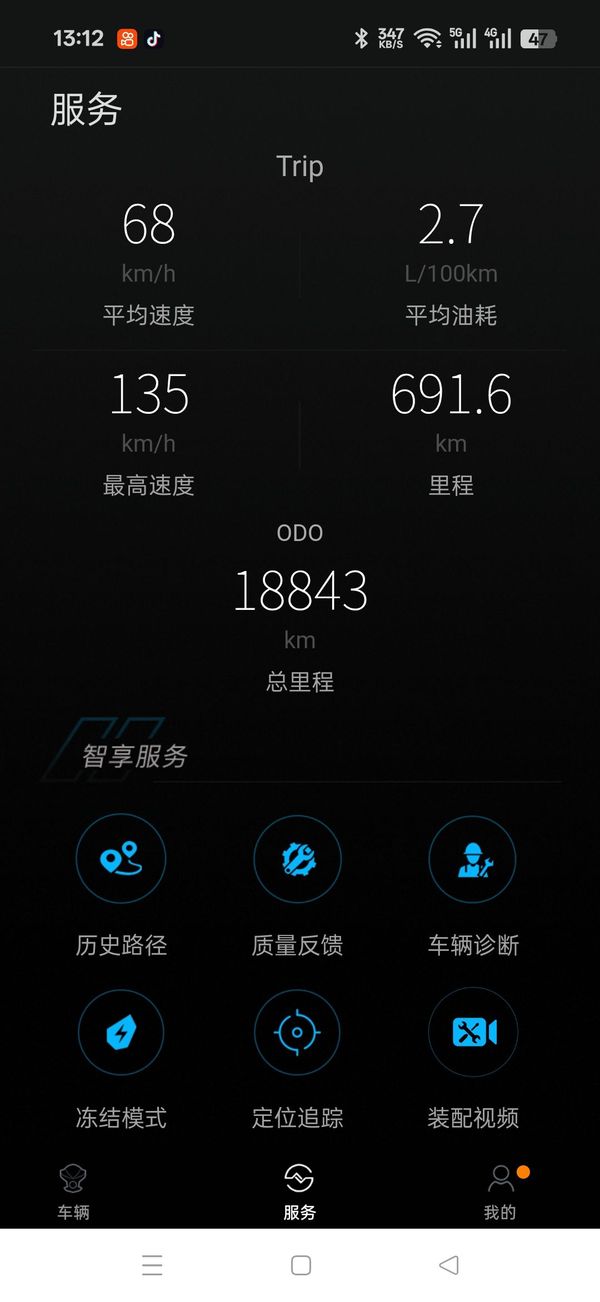600x1302 pixels.
Task: Open 历史路径 route history
Action: tap(121, 859)
